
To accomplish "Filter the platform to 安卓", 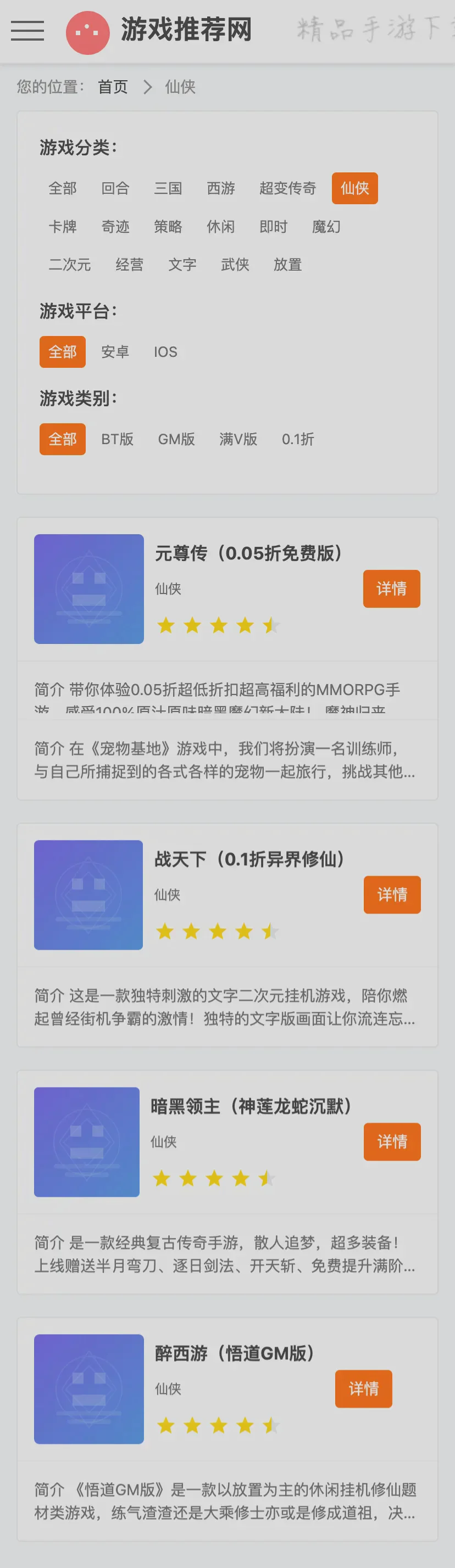I will point(115,352).
